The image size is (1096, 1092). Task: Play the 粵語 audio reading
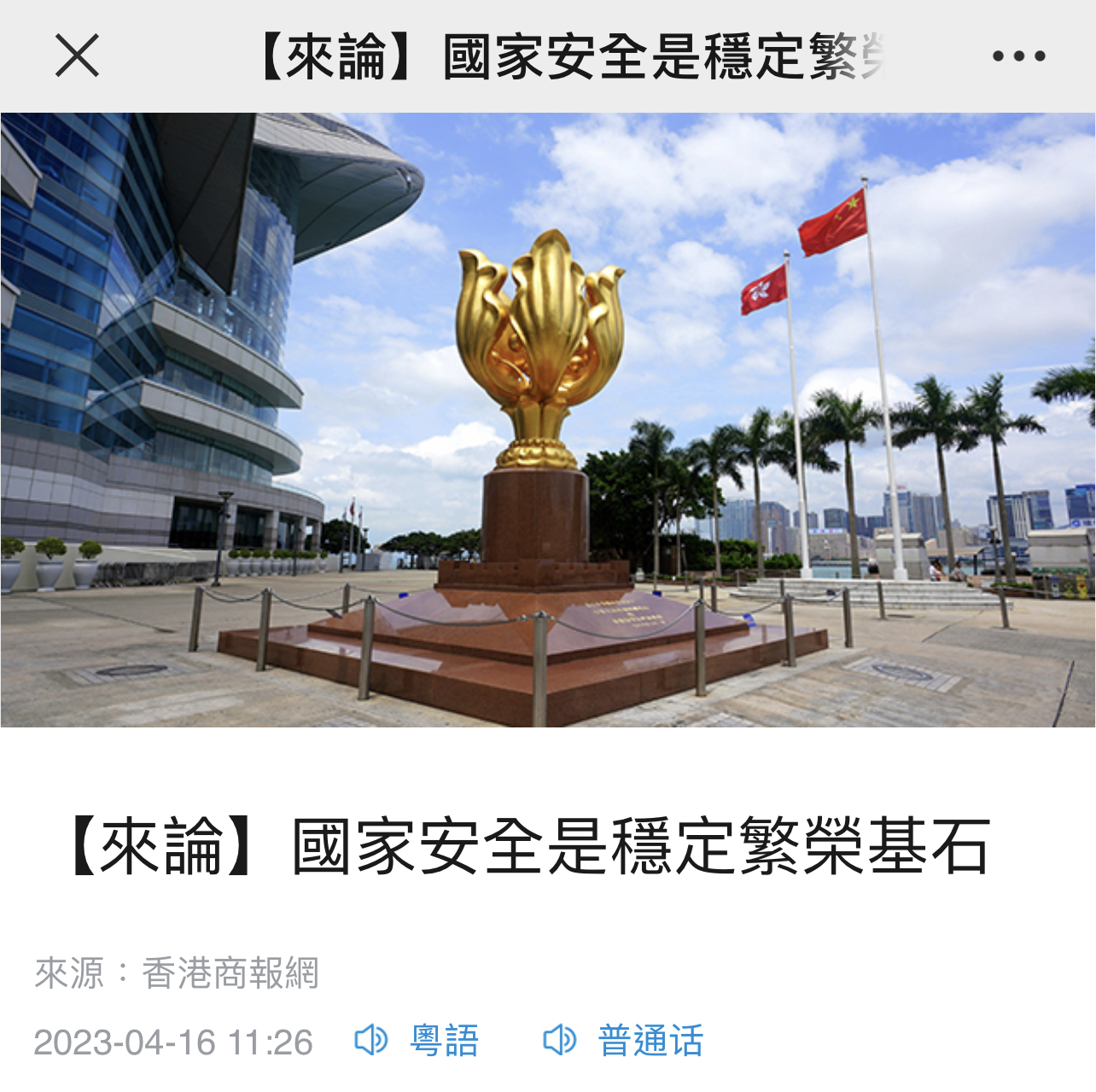point(417,1041)
